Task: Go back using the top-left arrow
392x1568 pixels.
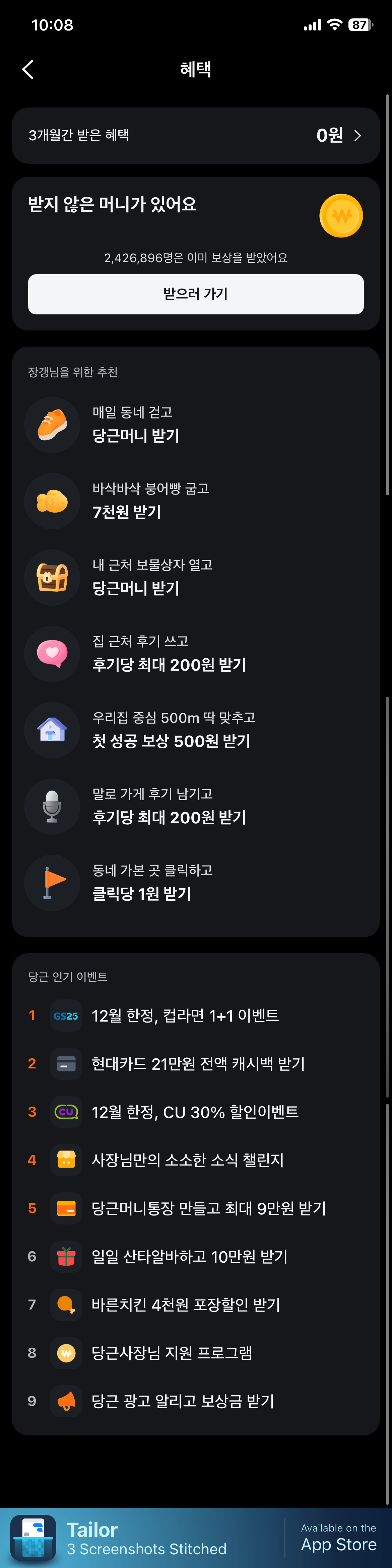Action: pyautogui.click(x=28, y=69)
